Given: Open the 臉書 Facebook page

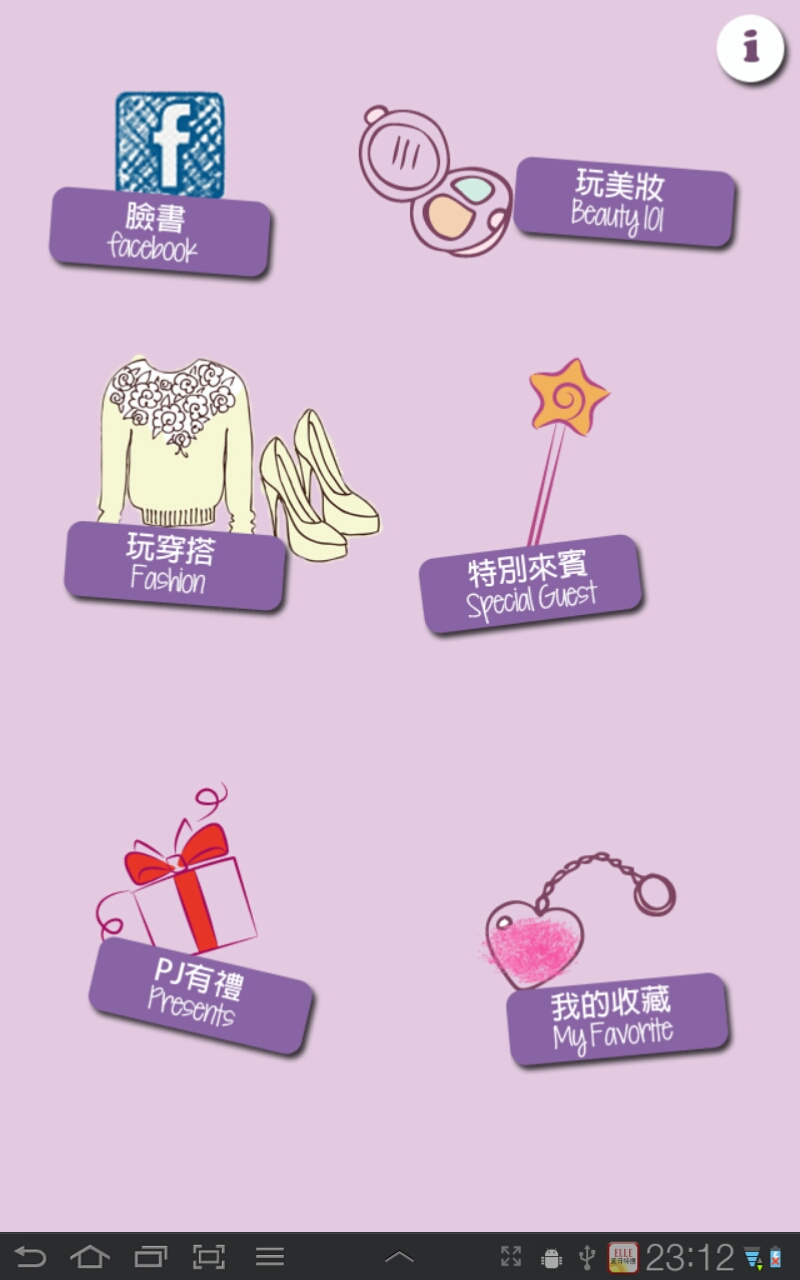Looking at the screenshot, I should [x=160, y=232].
